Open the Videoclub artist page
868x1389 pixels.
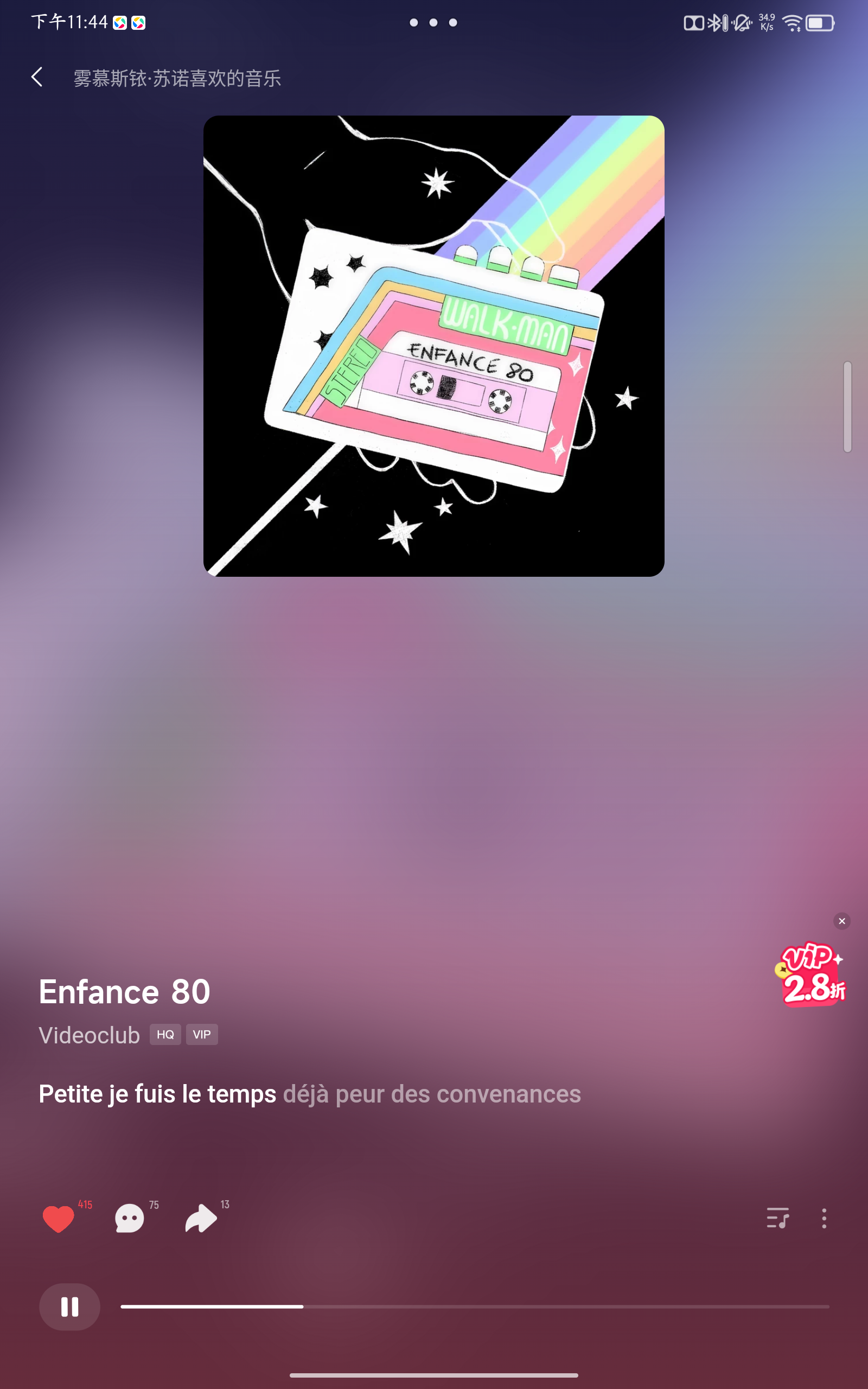[x=89, y=1035]
